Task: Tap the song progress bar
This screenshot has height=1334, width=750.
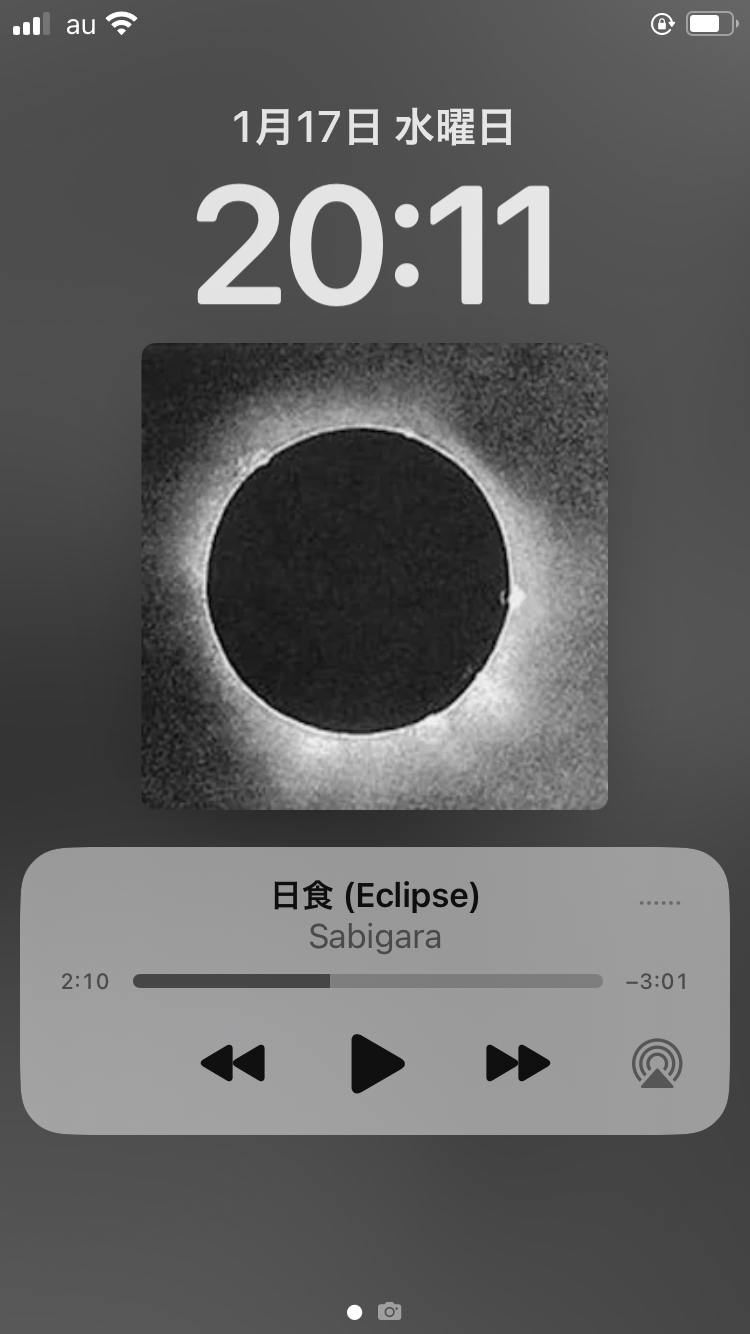Action: pyautogui.click(x=367, y=982)
